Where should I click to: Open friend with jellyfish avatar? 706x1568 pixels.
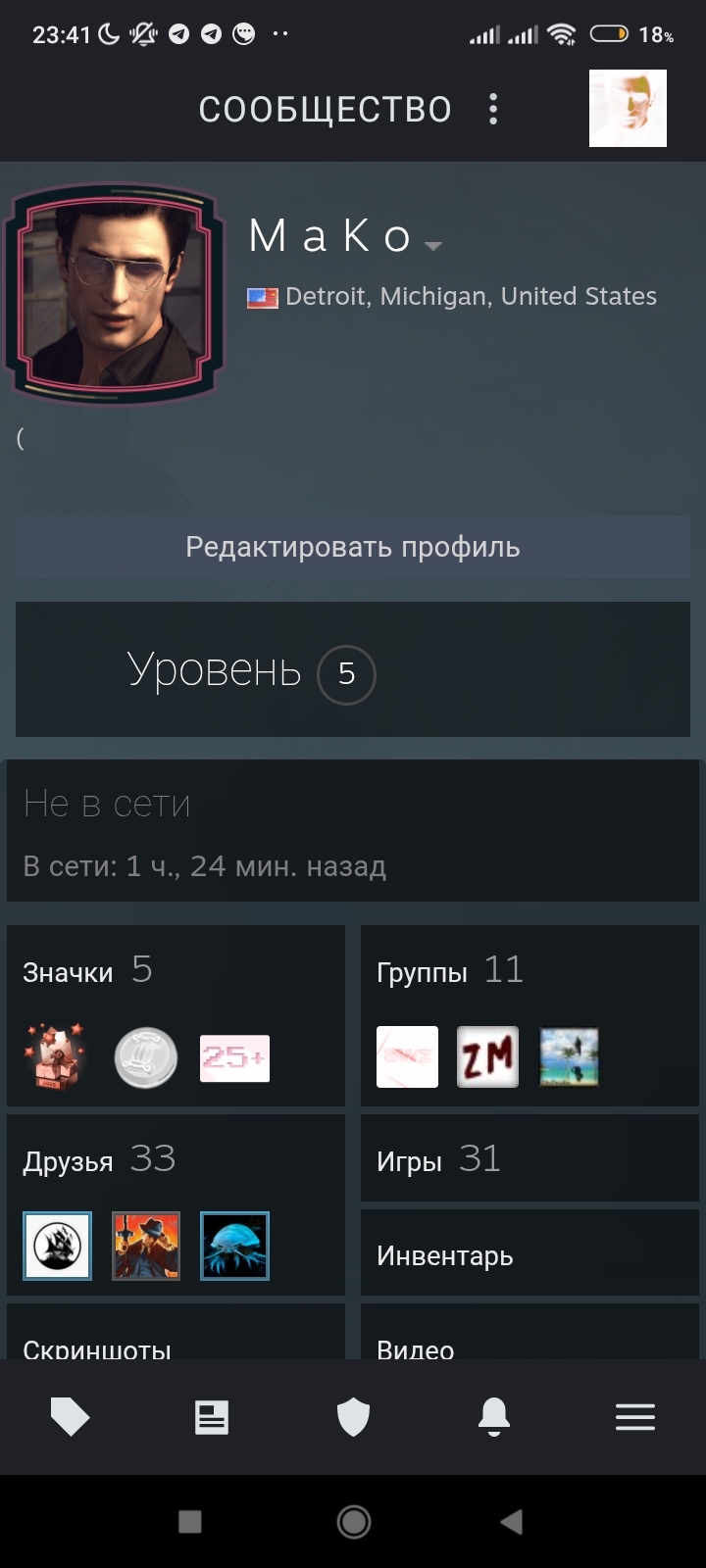pos(234,1247)
